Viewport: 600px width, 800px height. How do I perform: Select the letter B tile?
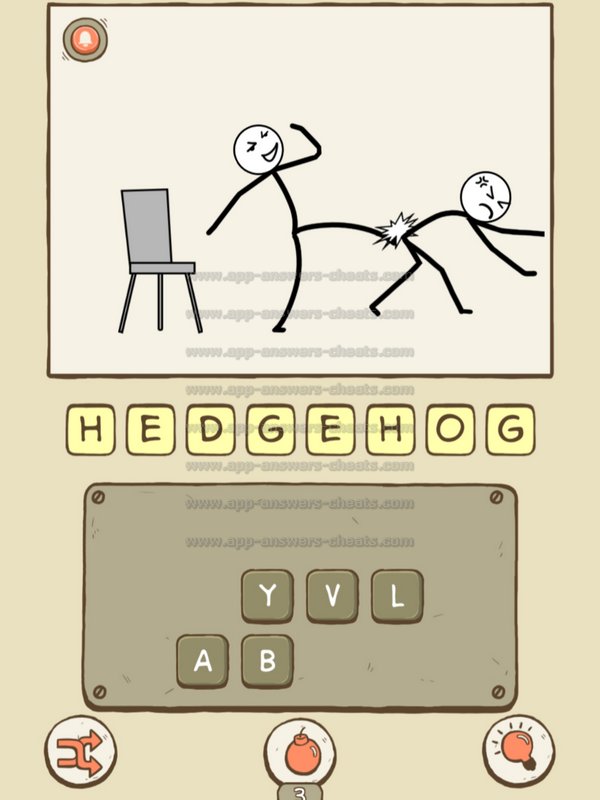pyautogui.click(x=267, y=660)
